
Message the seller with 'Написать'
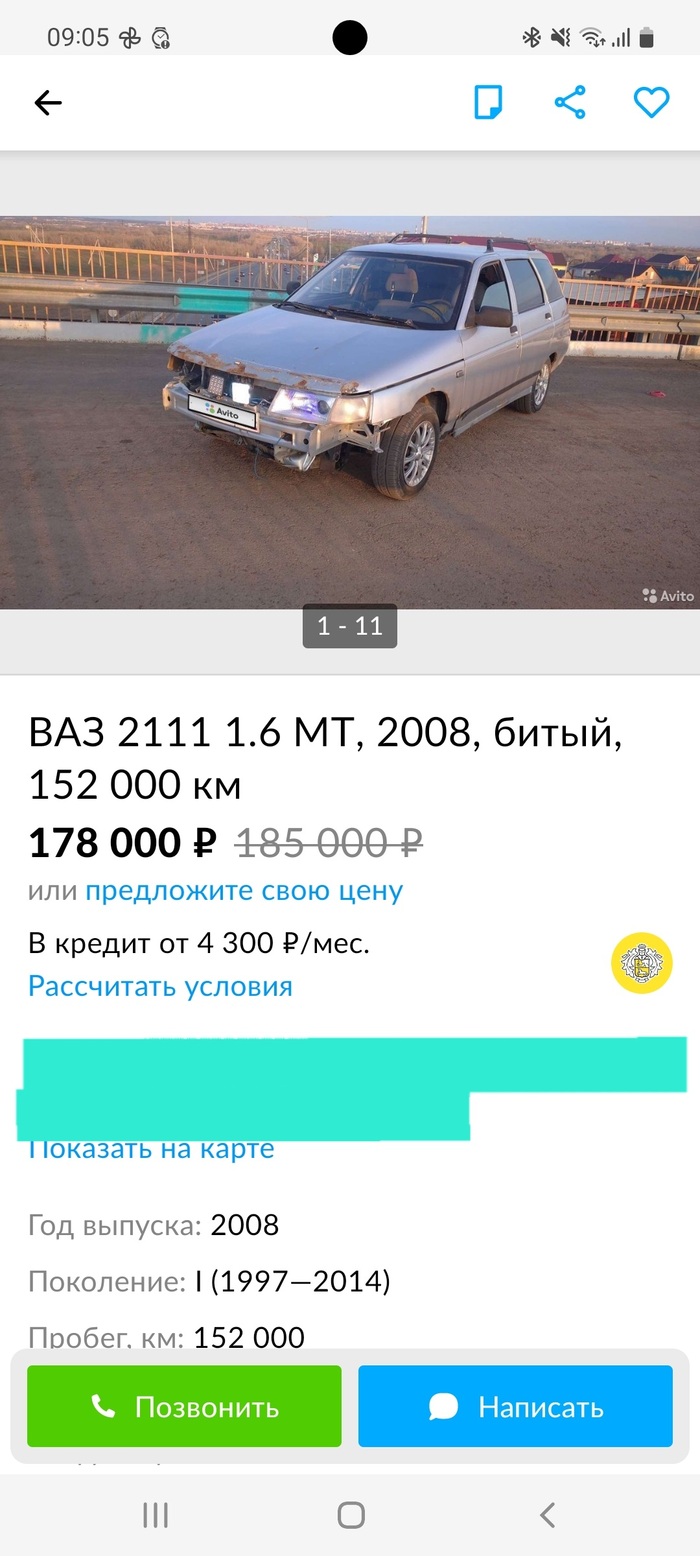[515, 1407]
